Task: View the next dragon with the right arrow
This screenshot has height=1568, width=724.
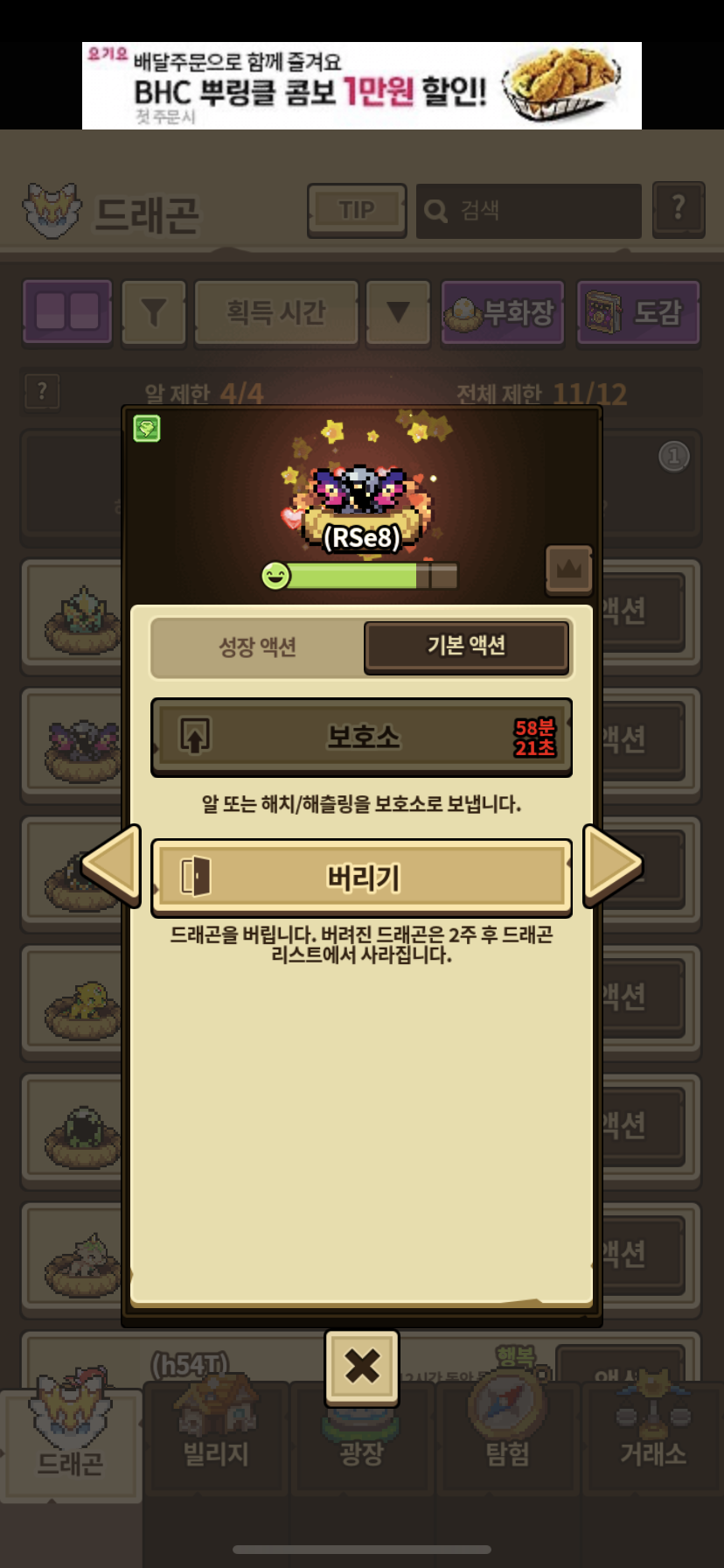Action: click(612, 864)
